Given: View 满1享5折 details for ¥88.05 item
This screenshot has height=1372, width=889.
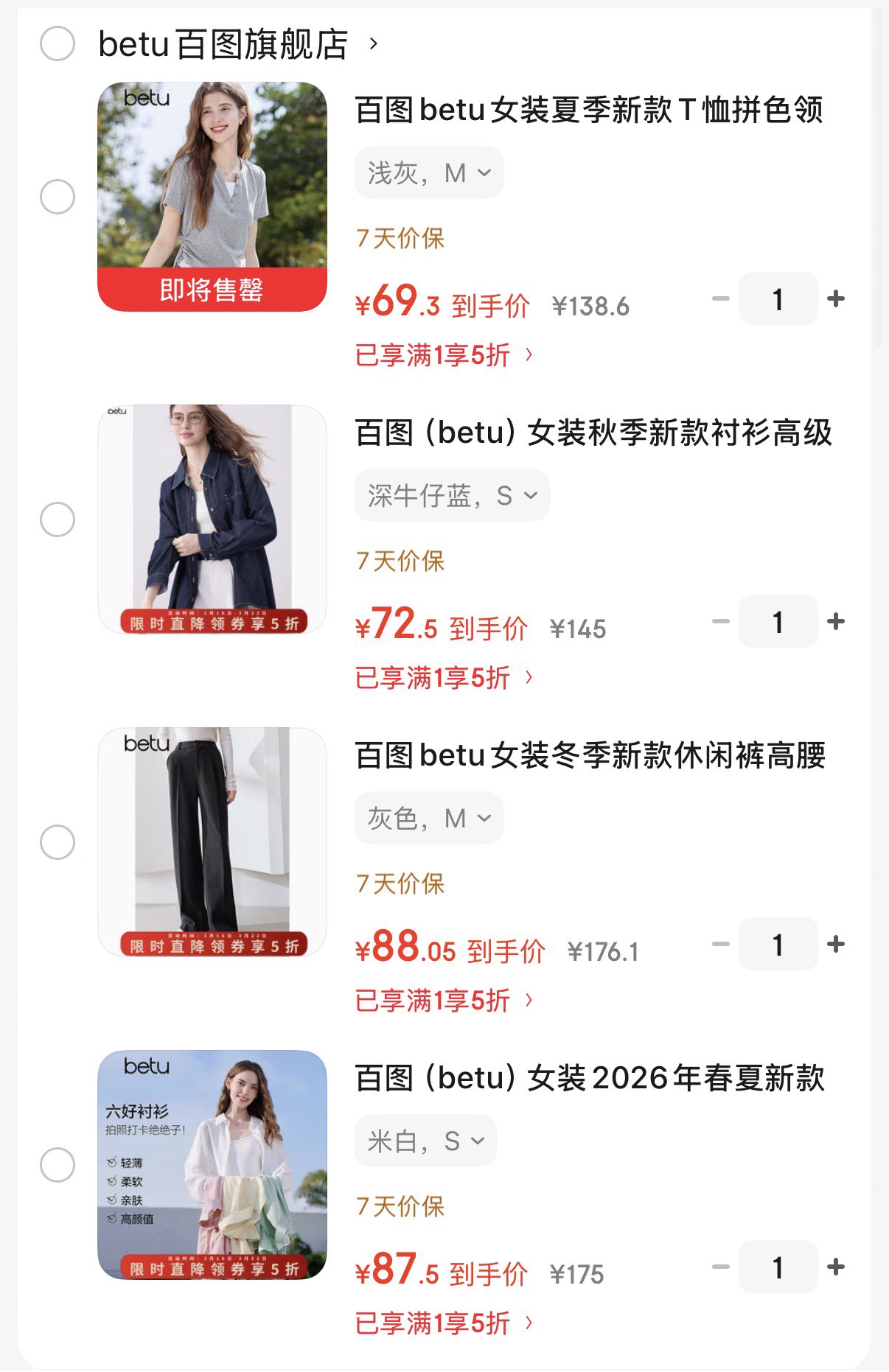Looking at the screenshot, I should pos(444,1001).
